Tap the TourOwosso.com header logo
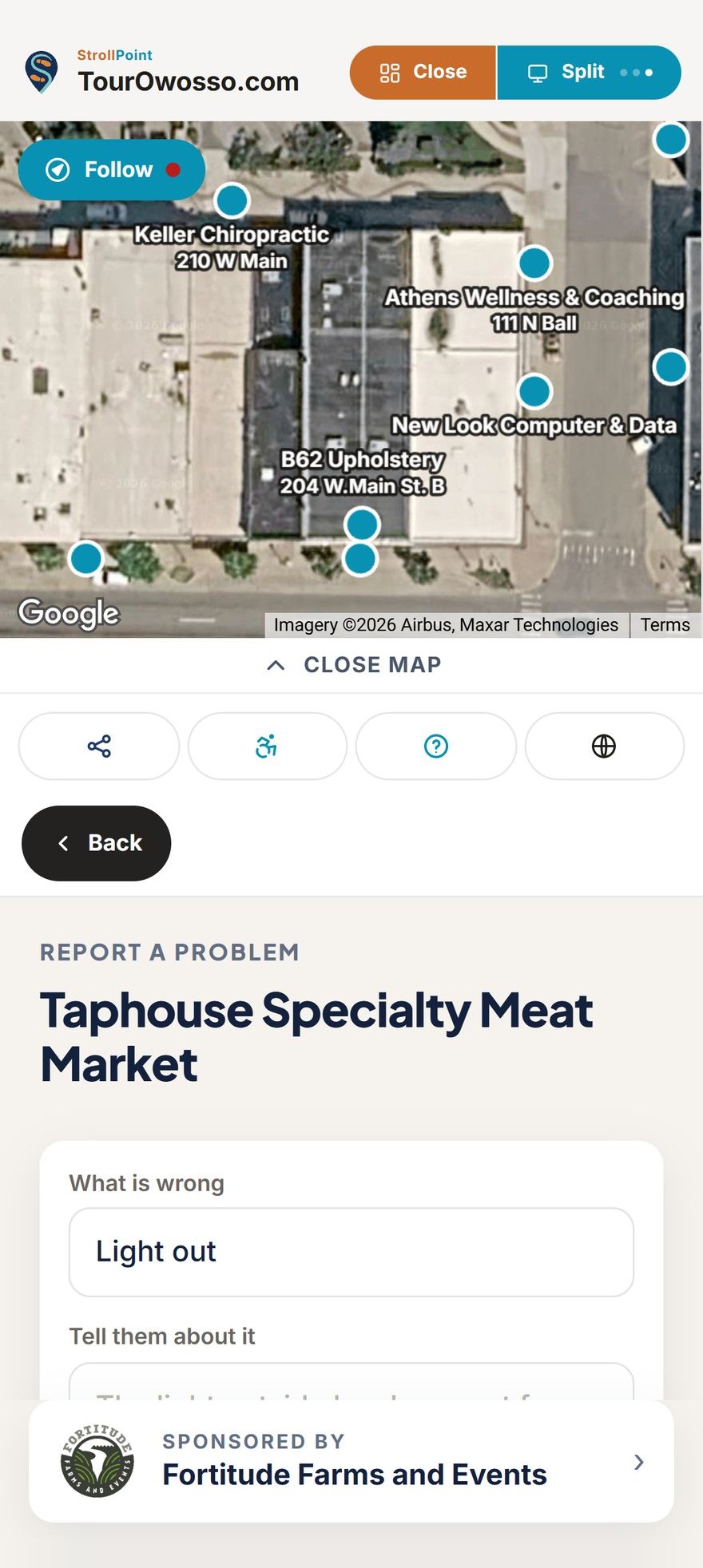Image resolution: width=703 pixels, height=1568 pixels. coord(161,73)
